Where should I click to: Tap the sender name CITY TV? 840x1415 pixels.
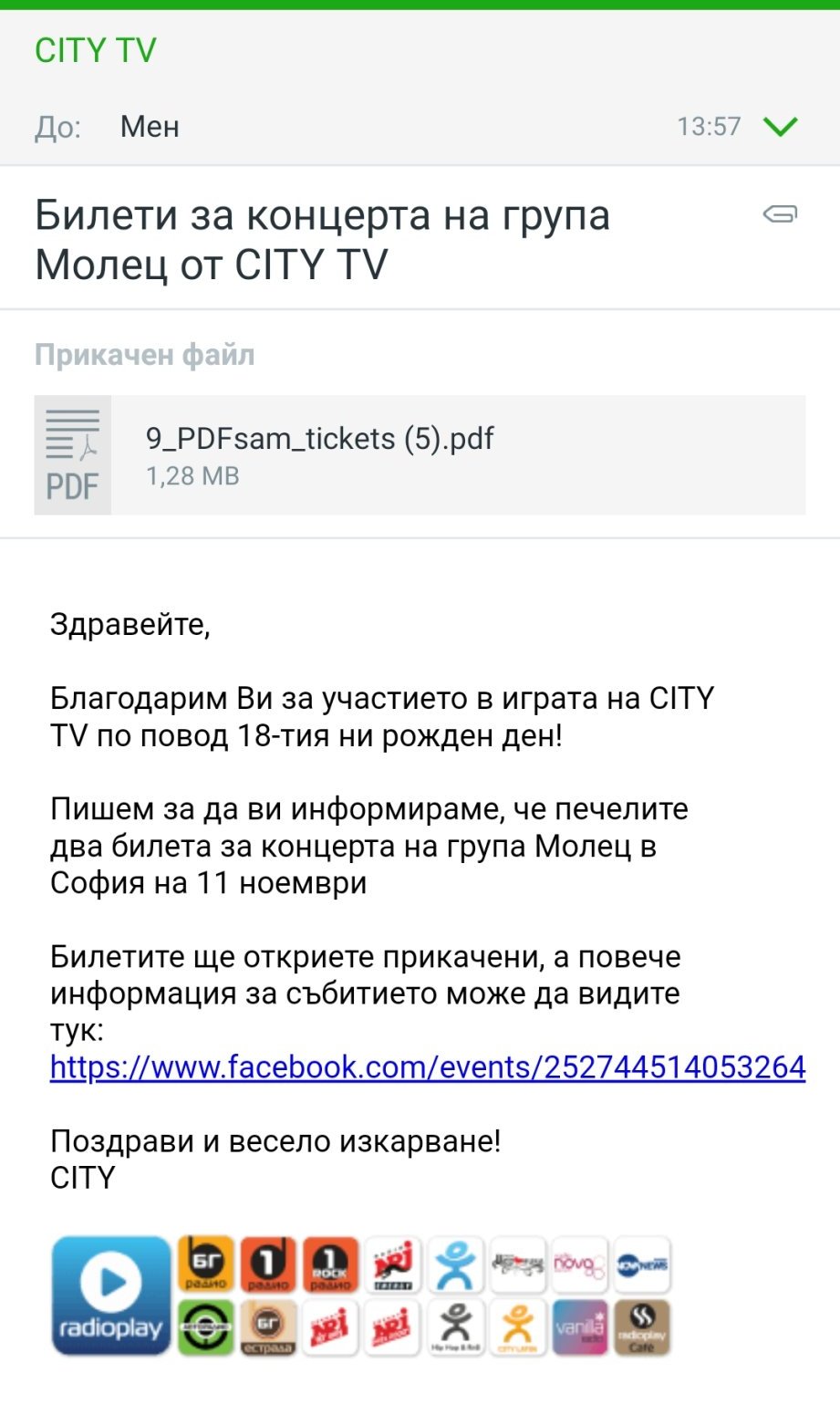click(96, 50)
